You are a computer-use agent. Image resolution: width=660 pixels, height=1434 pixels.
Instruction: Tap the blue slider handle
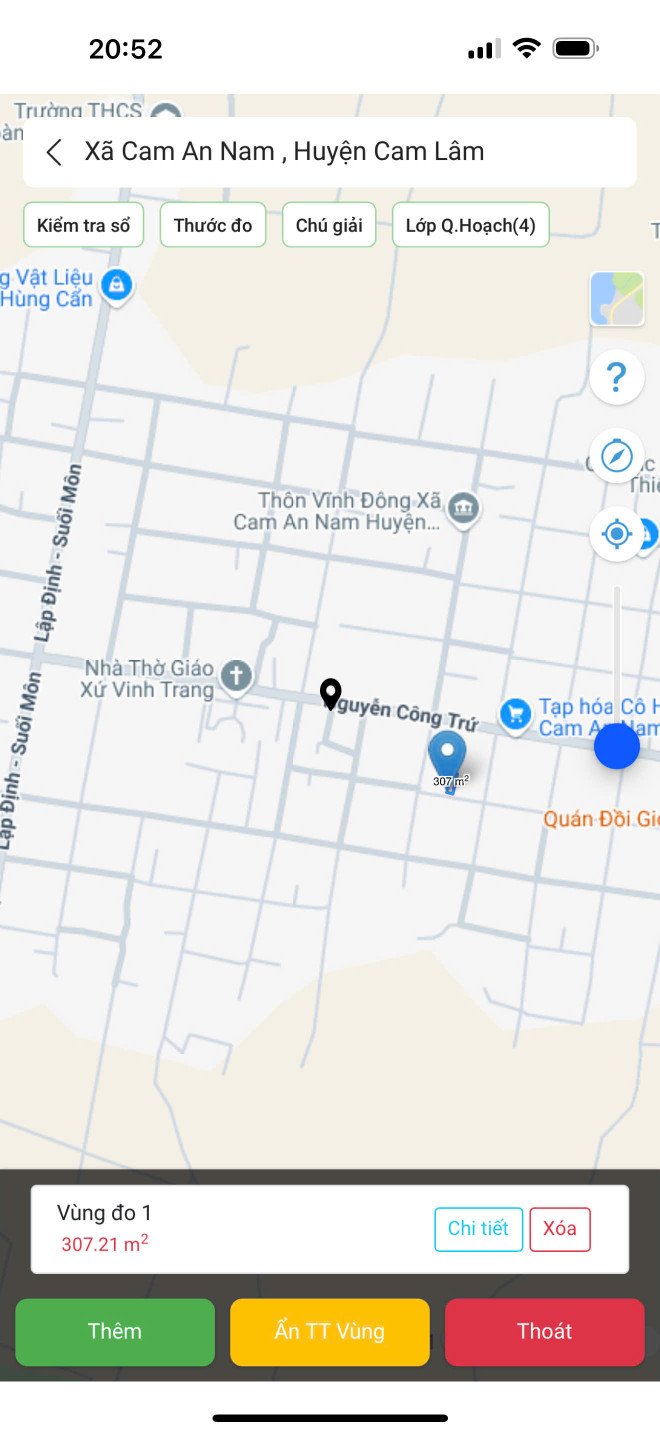[x=616, y=746]
